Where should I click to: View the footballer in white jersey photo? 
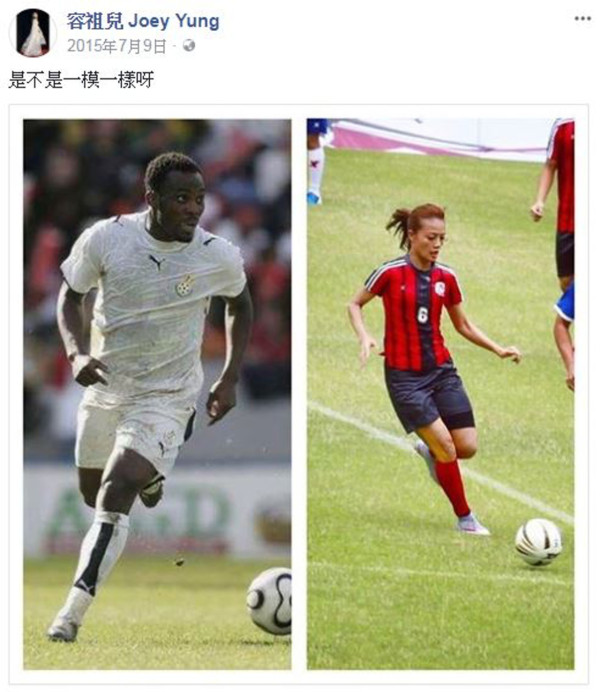pos(158,394)
